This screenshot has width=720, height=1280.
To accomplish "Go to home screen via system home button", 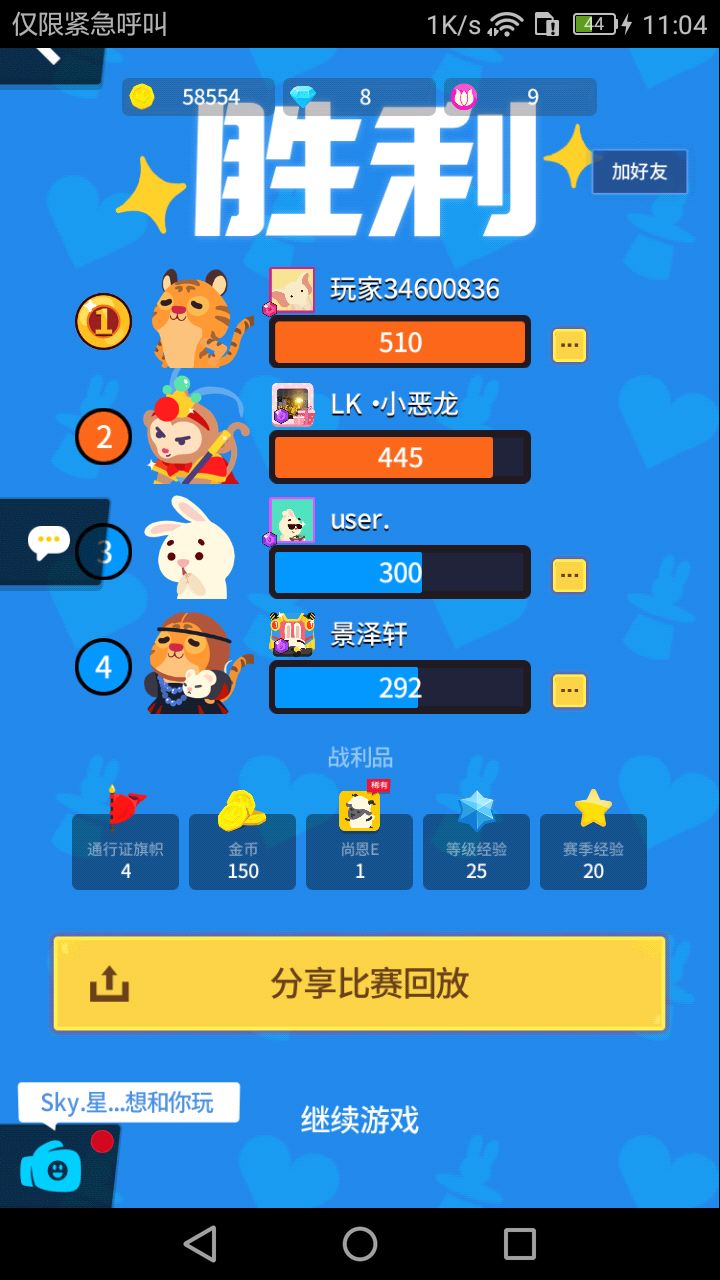I will [360, 1244].
